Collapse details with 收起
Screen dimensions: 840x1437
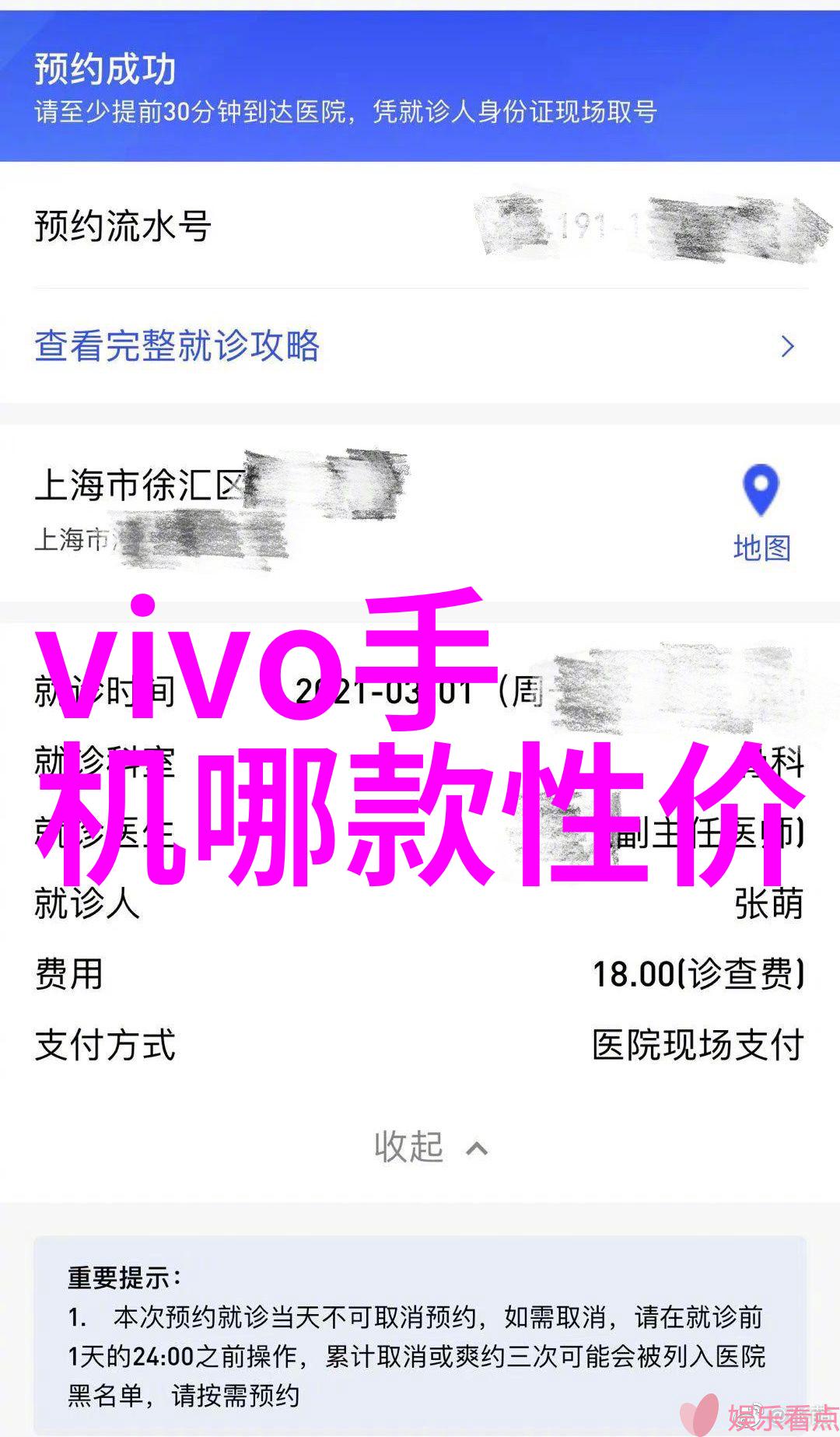tap(429, 1148)
